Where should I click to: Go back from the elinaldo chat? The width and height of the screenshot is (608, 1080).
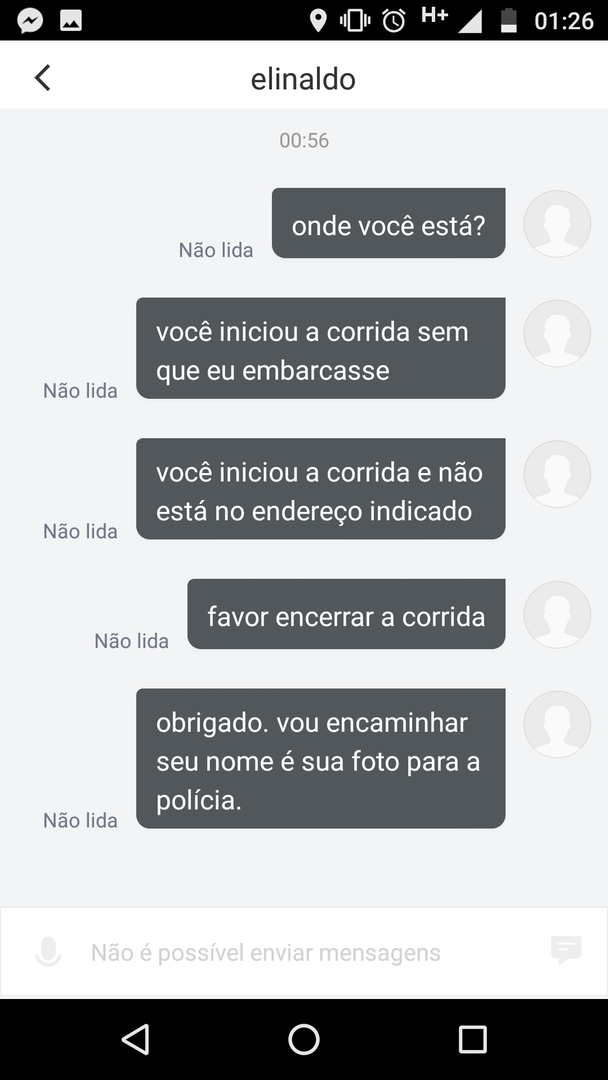pos(42,78)
